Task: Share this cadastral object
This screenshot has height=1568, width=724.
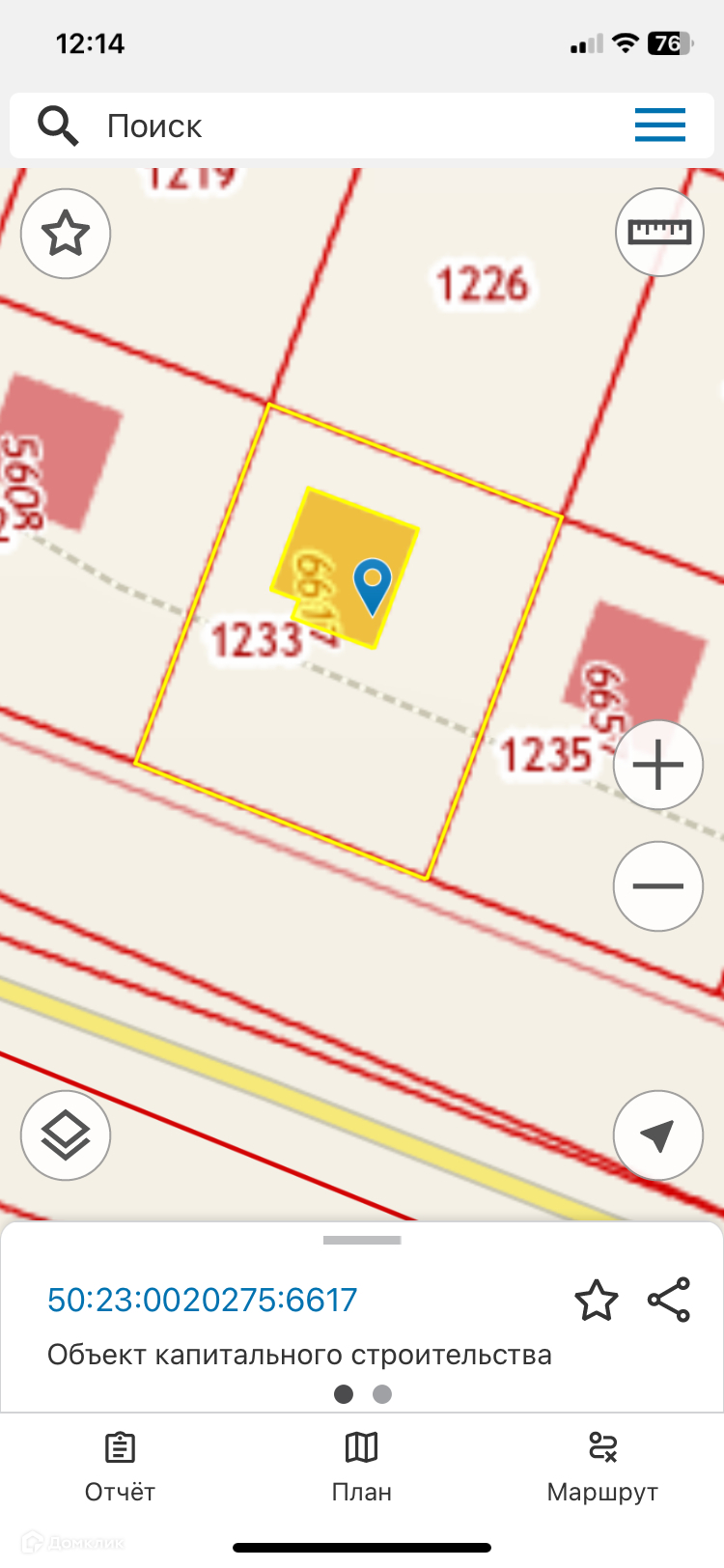Action: point(669,1300)
